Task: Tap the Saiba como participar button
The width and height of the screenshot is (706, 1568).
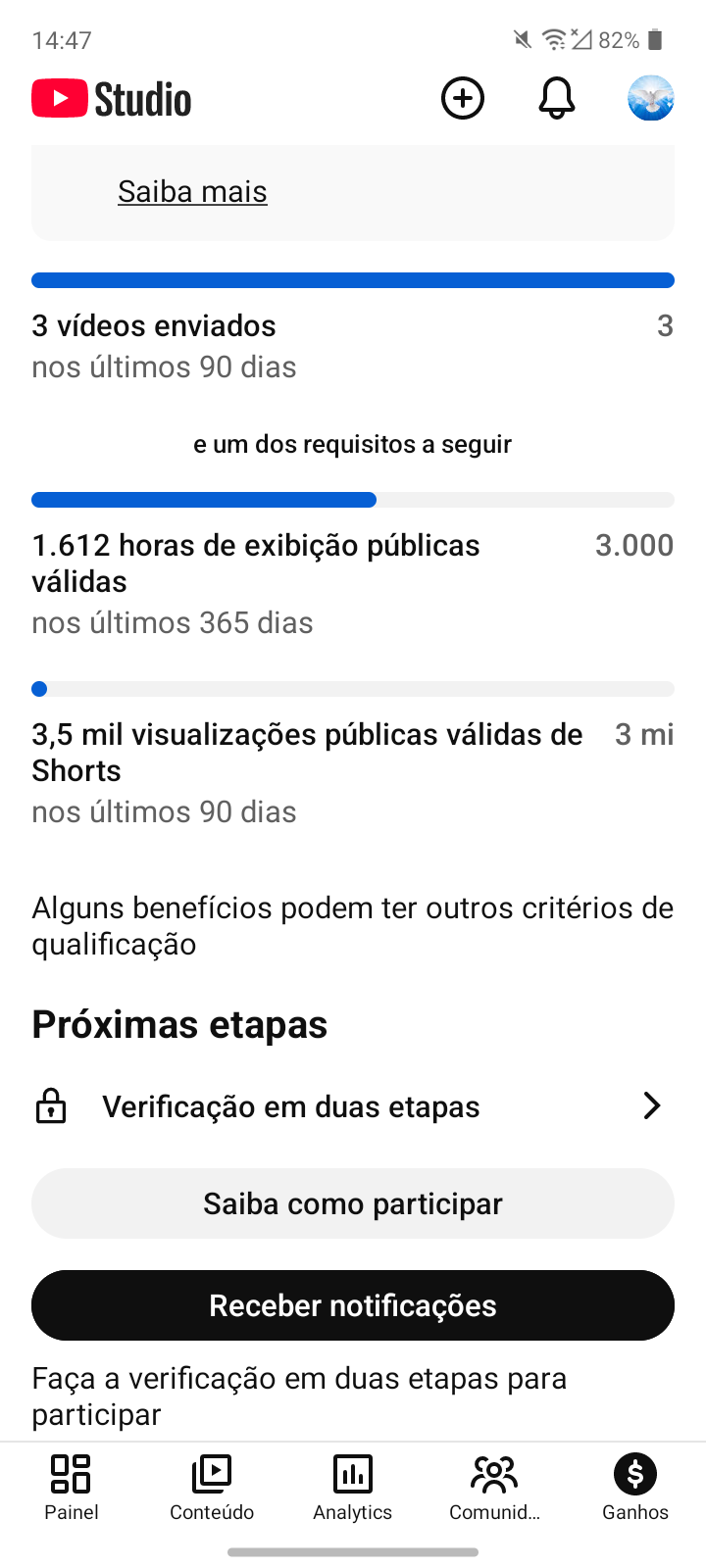Action: point(353,1203)
